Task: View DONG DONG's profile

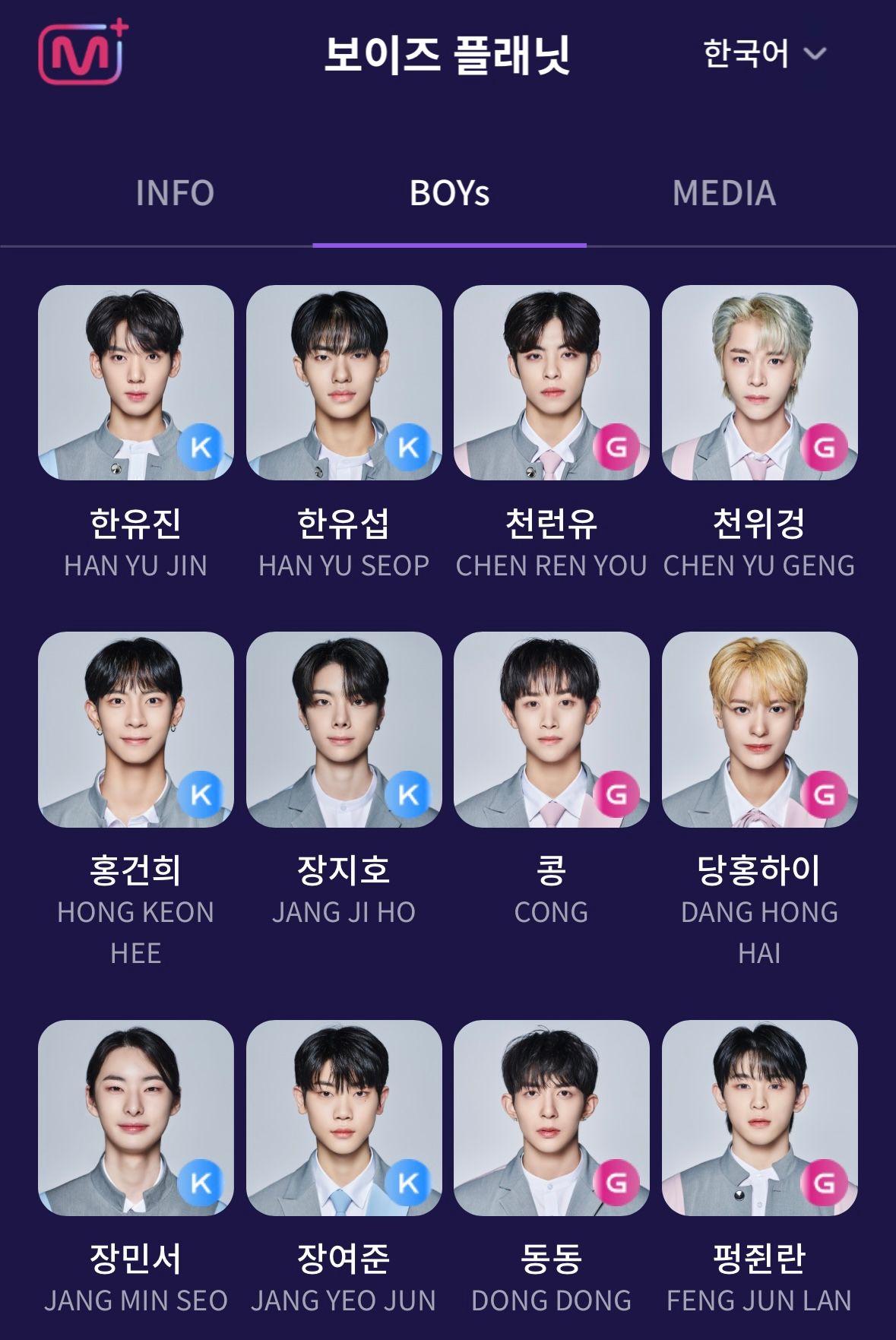Action: point(552,1118)
